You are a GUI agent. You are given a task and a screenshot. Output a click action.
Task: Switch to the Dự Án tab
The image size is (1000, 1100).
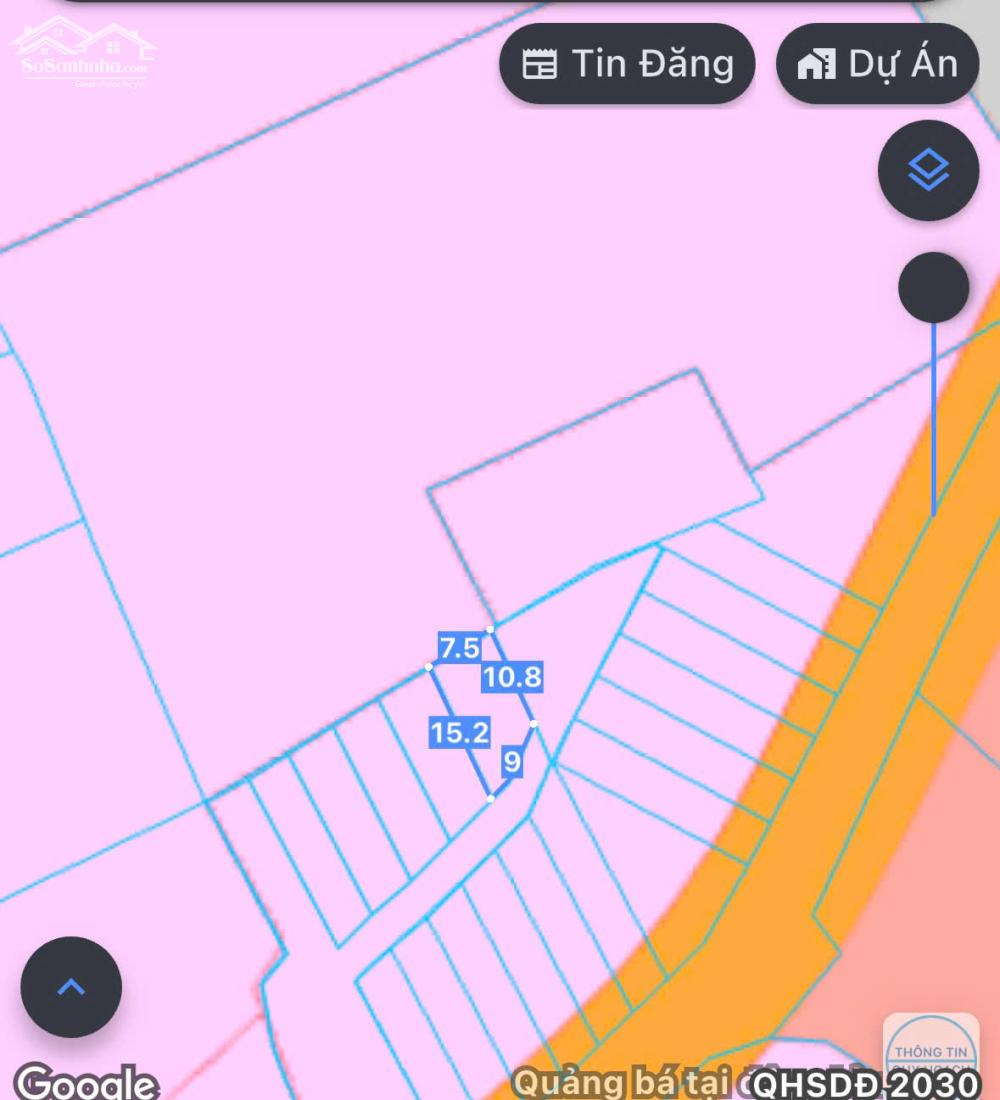pyautogui.click(x=877, y=63)
